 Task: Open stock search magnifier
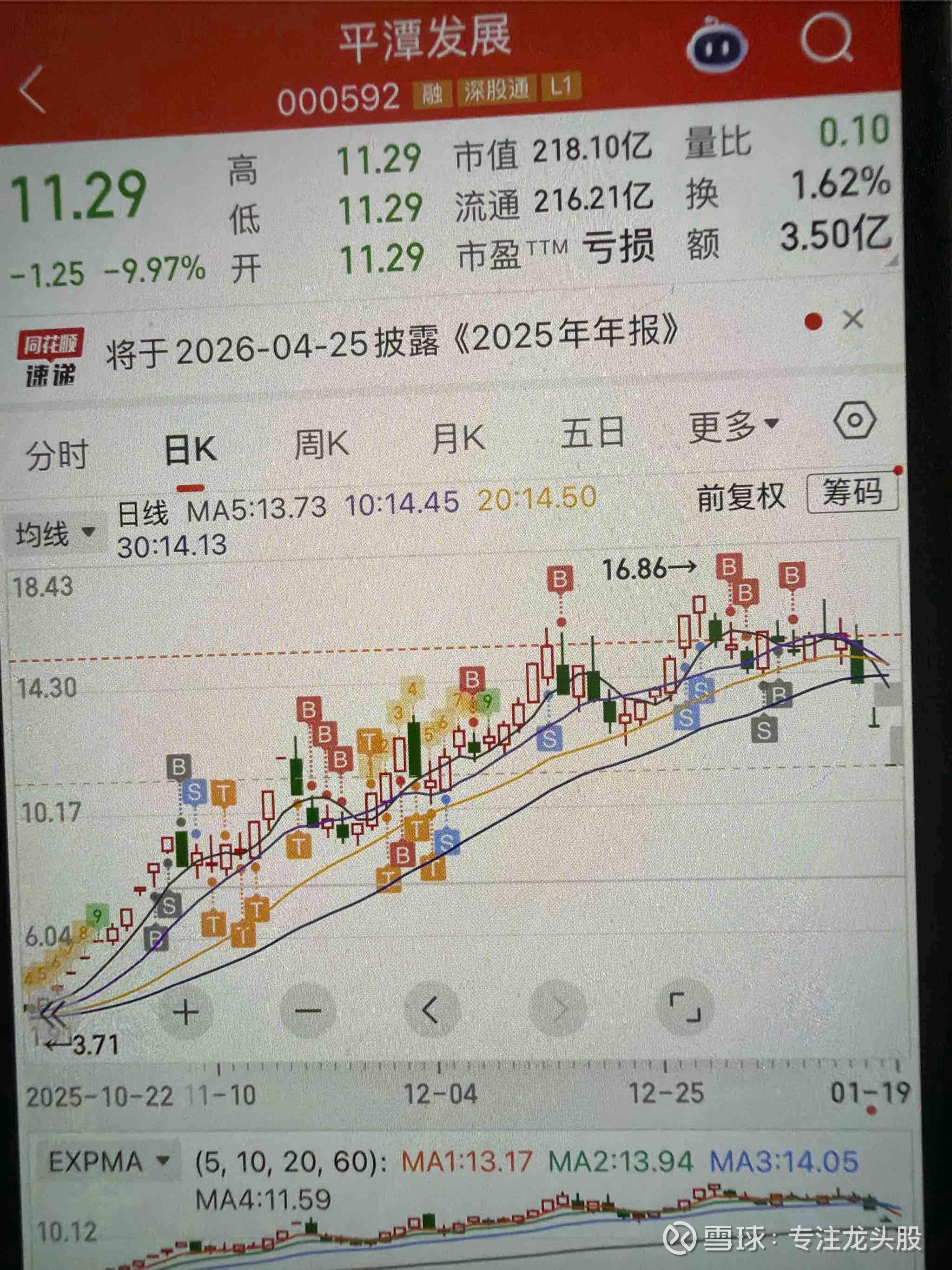point(826,39)
